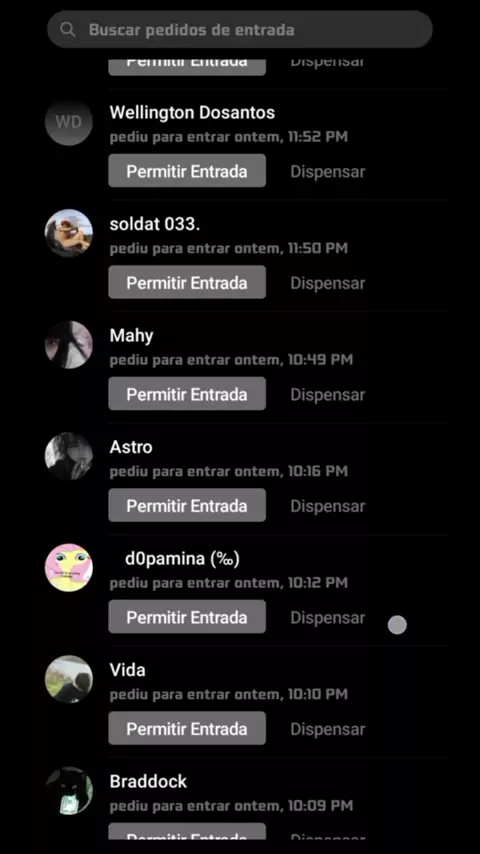Dismiss Vida's request
This screenshot has width=480, height=854.
[327, 729]
